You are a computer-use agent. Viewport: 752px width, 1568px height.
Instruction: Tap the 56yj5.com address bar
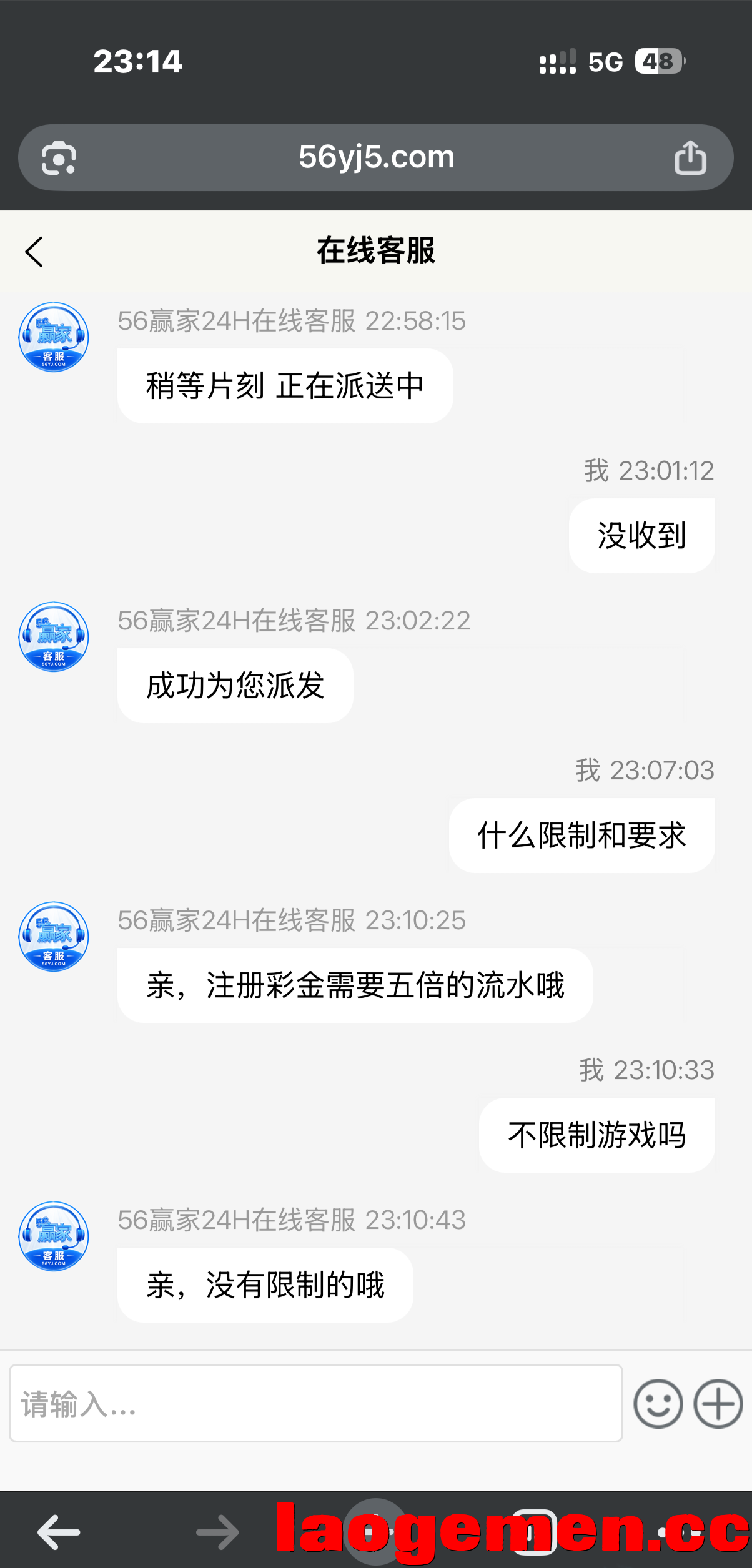coord(376,157)
